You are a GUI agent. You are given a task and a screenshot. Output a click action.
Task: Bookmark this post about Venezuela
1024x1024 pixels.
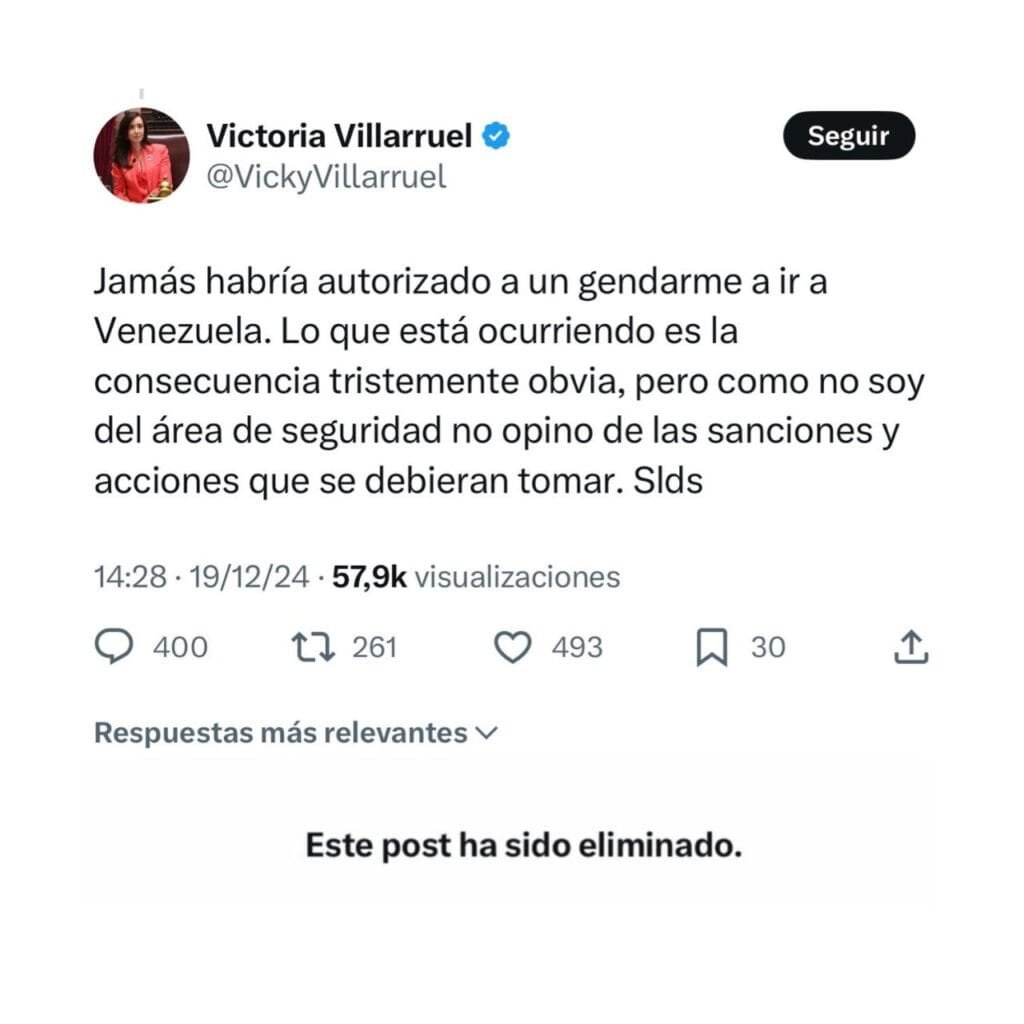click(711, 648)
